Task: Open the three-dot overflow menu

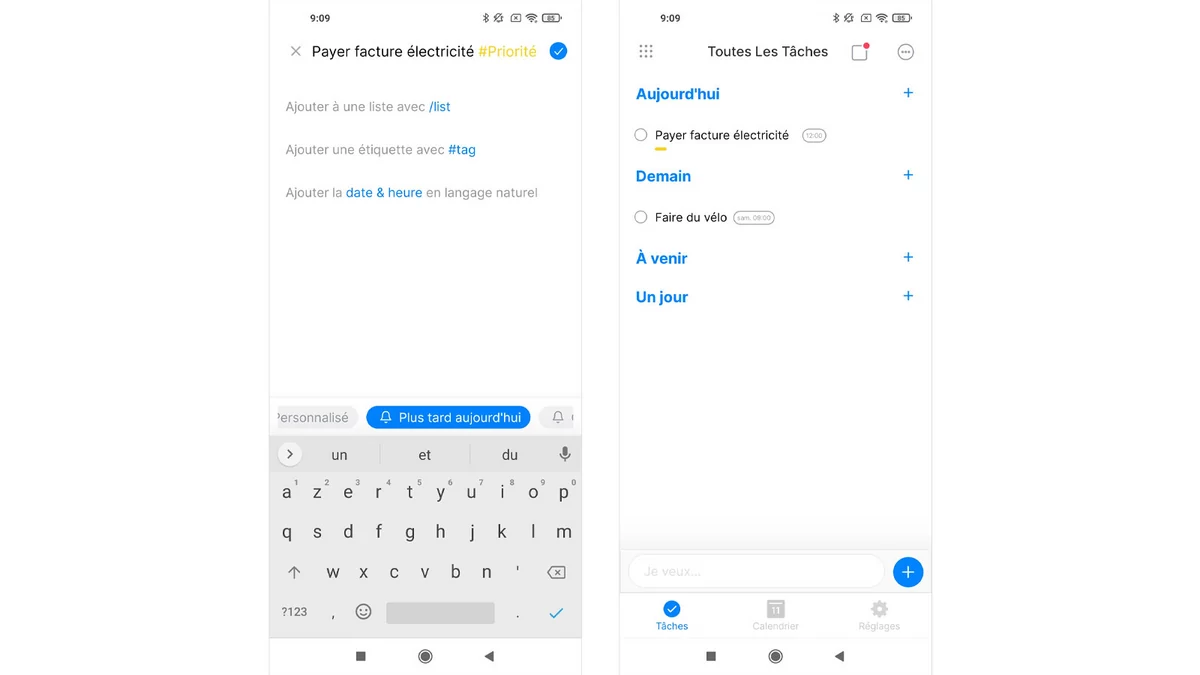Action: pyautogui.click(x=906, y=52)
